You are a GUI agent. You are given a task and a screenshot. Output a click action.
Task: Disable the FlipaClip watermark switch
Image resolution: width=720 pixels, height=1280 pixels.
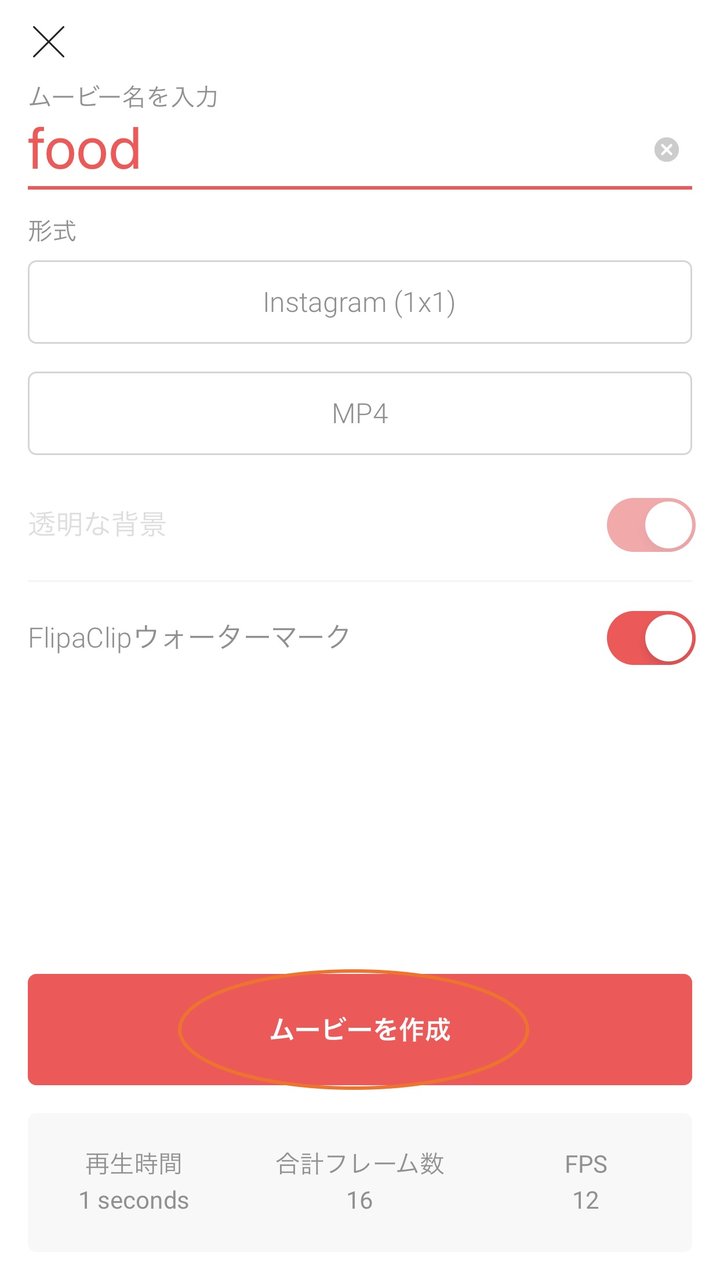(651, 638)
